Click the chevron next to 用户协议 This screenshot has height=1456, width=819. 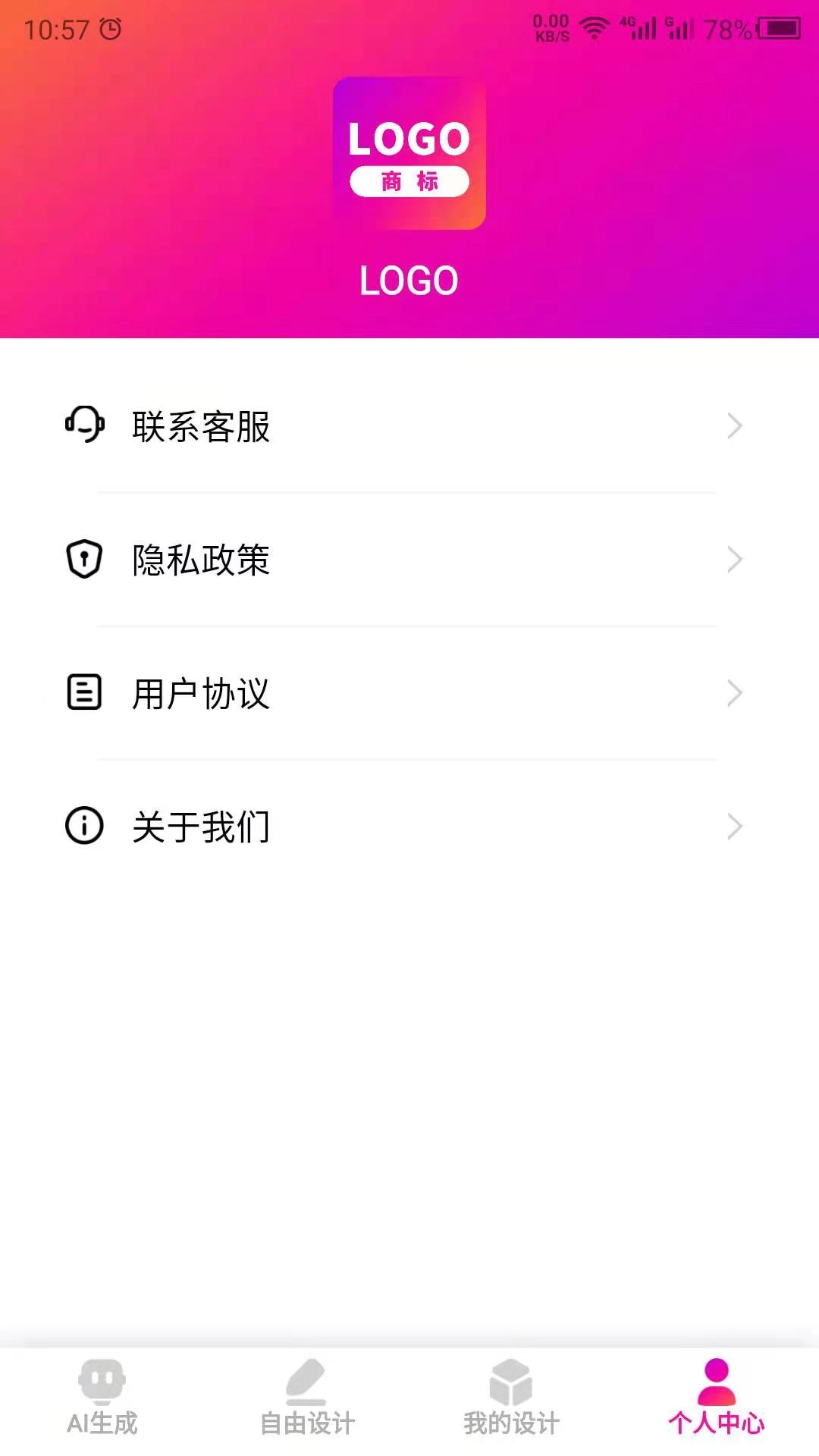click(x=734, y=692)
